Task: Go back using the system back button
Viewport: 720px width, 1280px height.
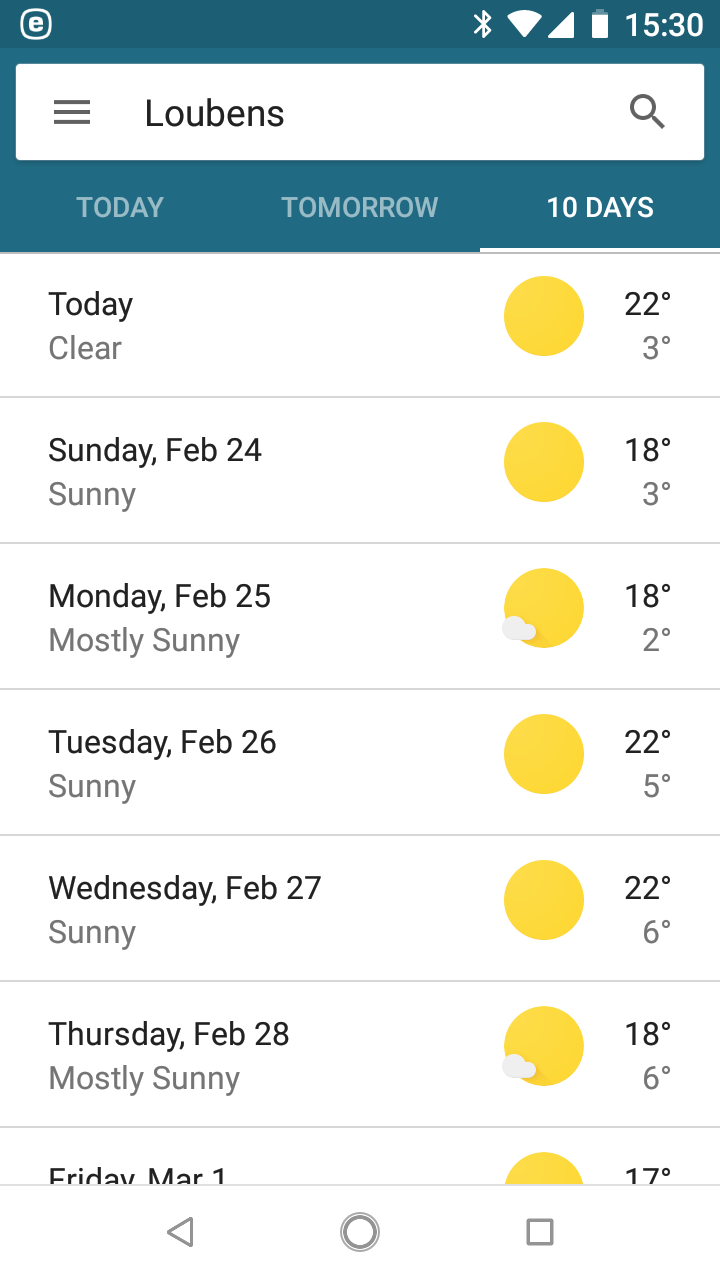Action: coord(180,1232)
